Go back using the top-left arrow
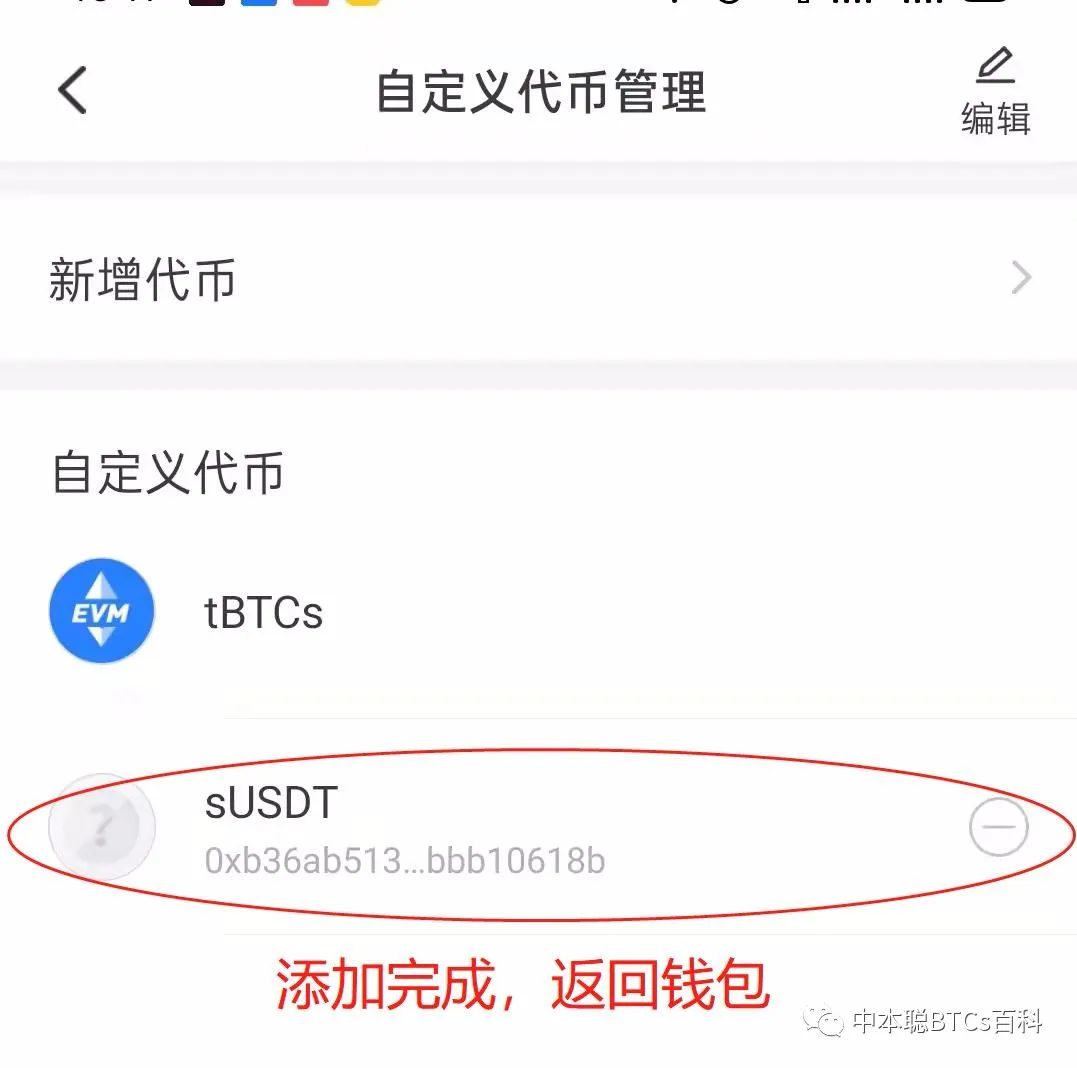The height and width of the screenshot is (1068, 1077). [73, 91]
